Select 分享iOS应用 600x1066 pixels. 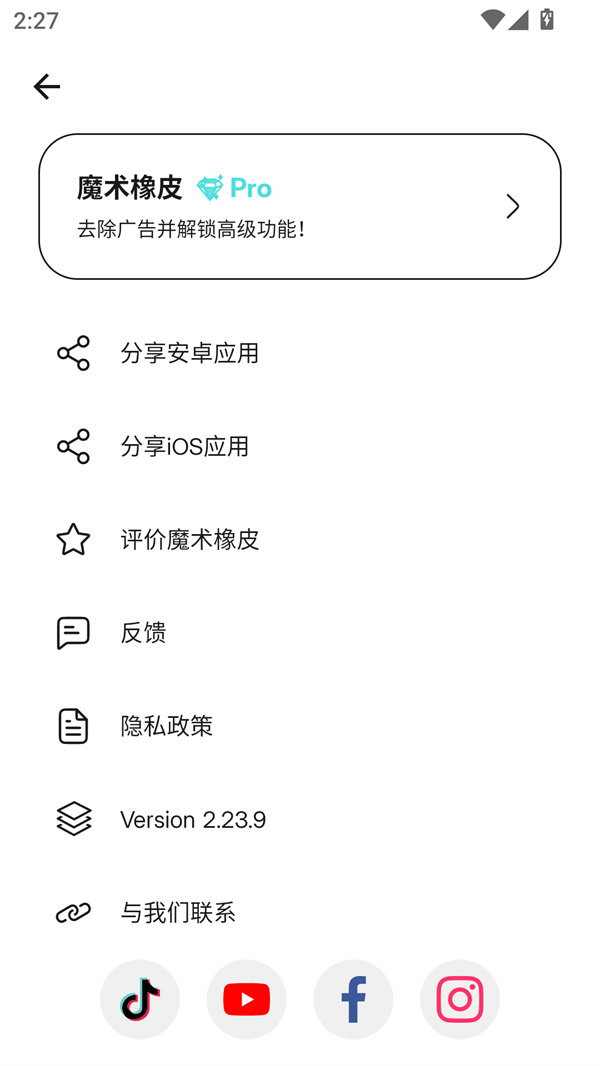click(x=184, y=446)
